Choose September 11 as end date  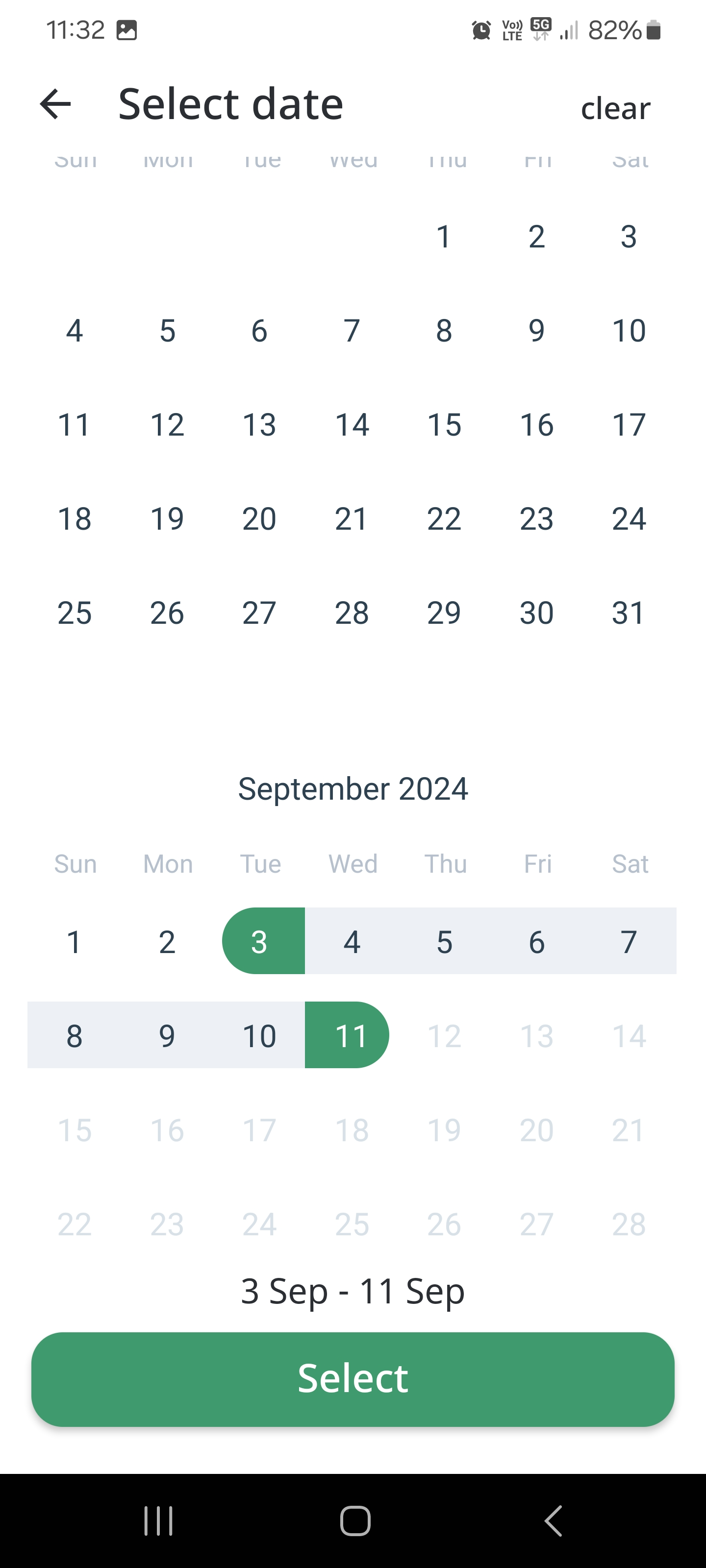tap(352, 1035)
